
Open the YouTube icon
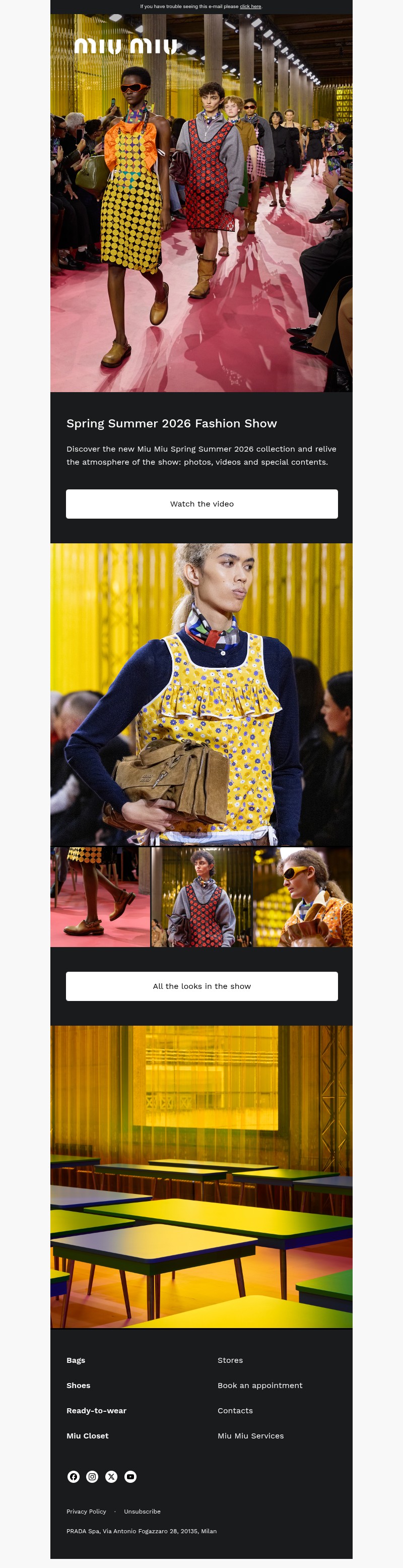130,1476
